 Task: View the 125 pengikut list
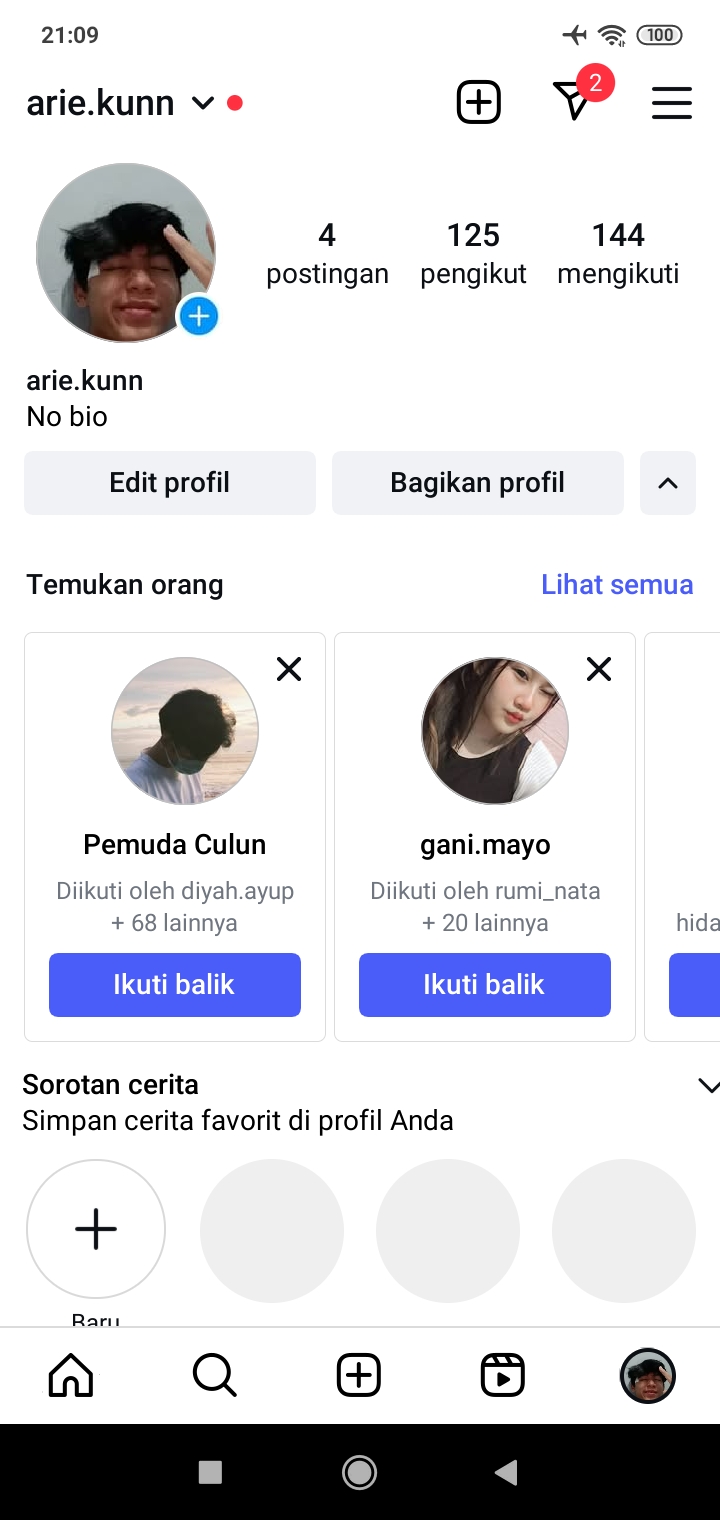(x=473, y=253)
